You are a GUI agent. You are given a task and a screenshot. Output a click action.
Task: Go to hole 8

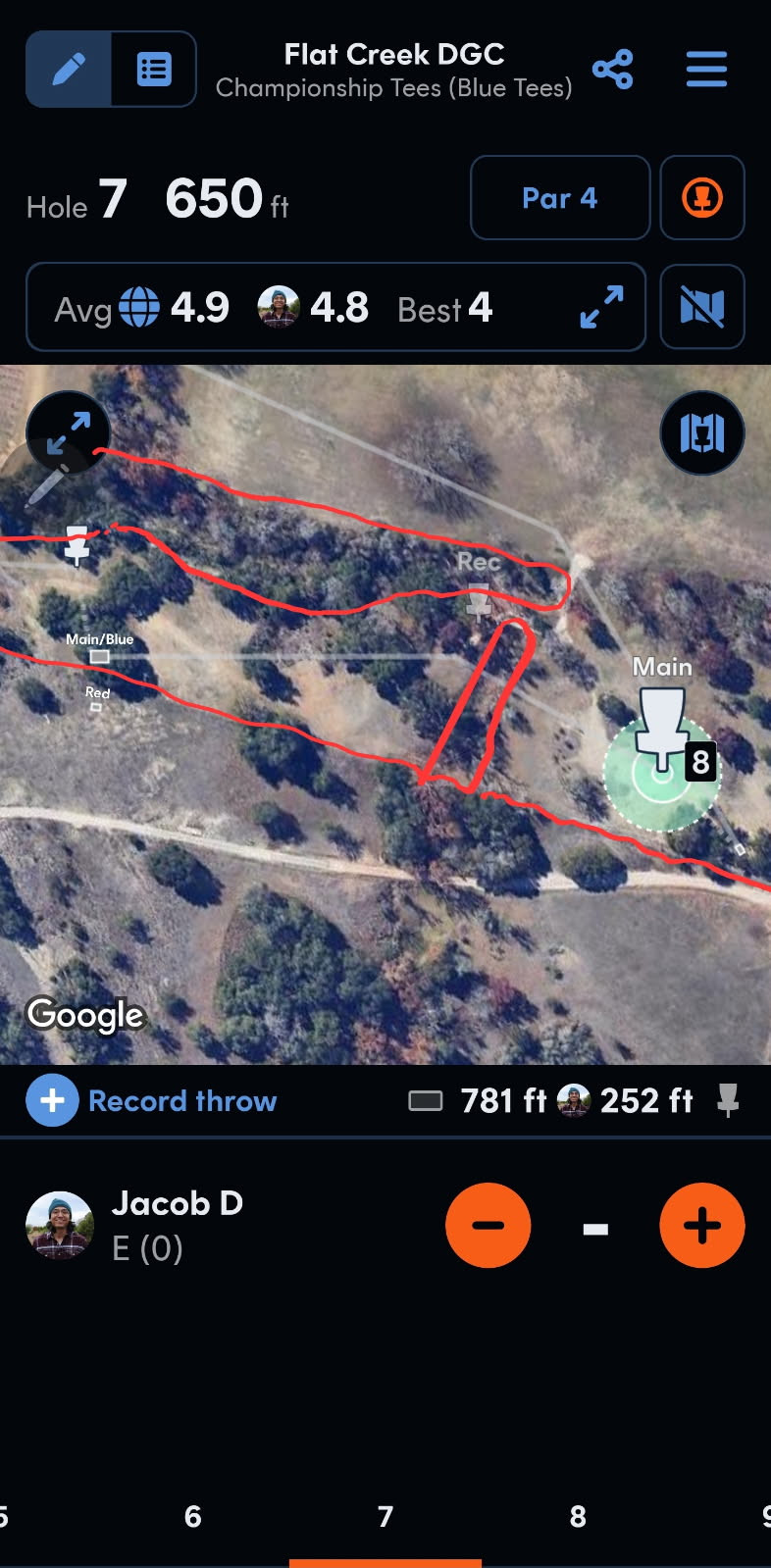[578, 1516]
